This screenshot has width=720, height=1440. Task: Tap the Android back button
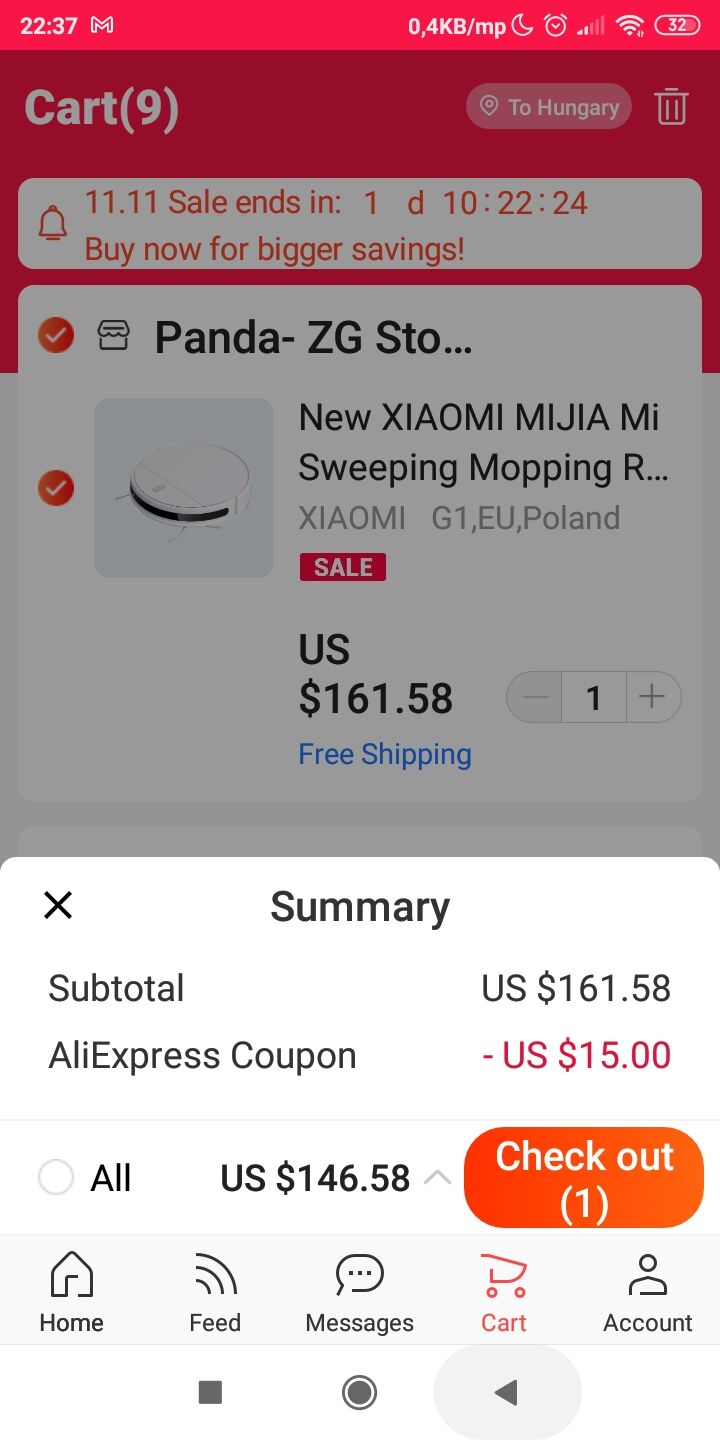point(507,1392)
